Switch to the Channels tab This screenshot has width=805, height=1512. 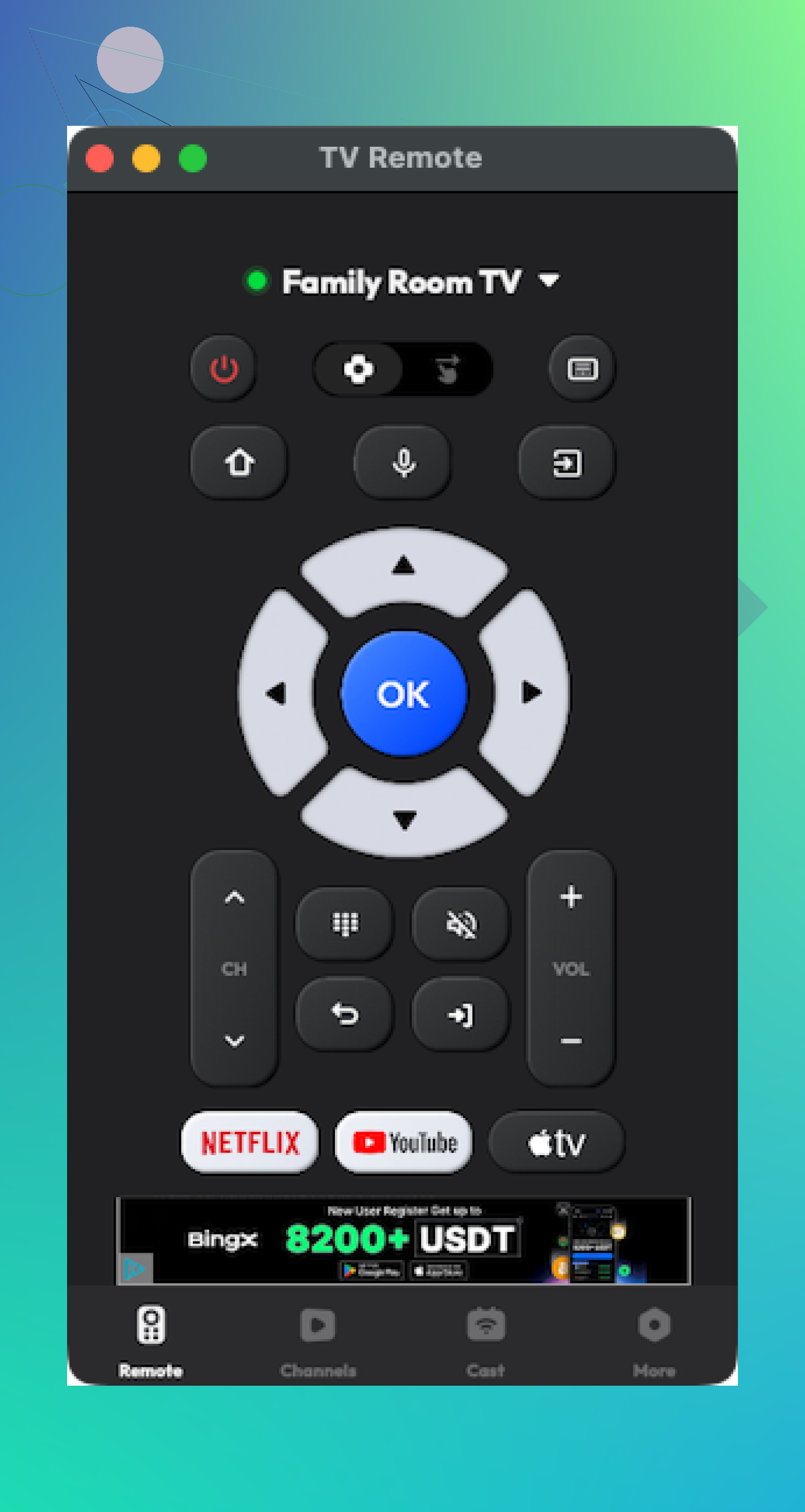point(318,1340)
